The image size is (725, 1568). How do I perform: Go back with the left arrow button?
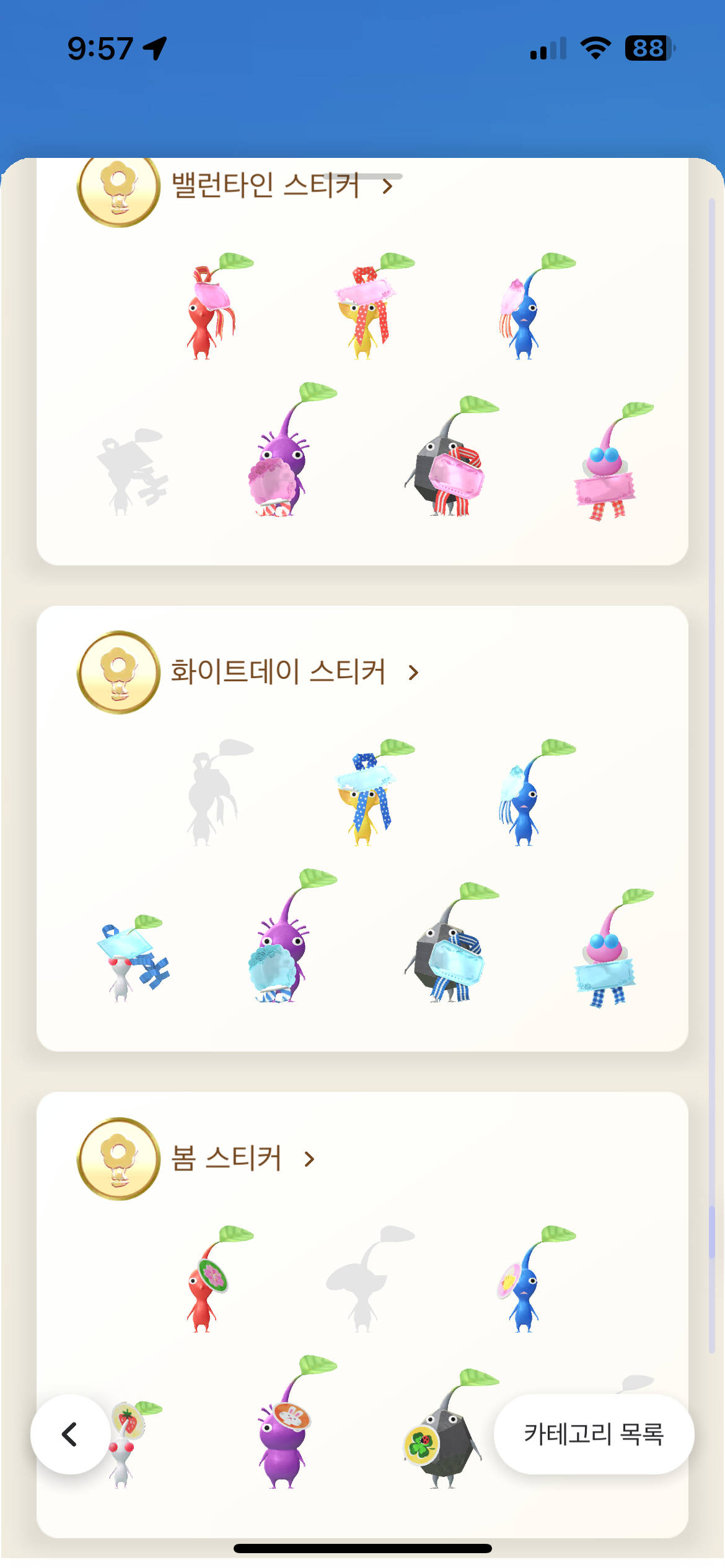click(70, 1434)
